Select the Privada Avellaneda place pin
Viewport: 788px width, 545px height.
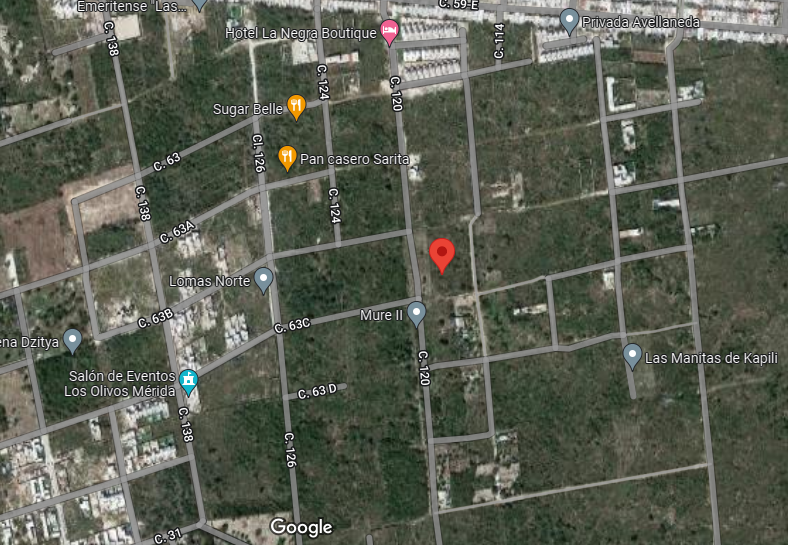pos(569,19)
